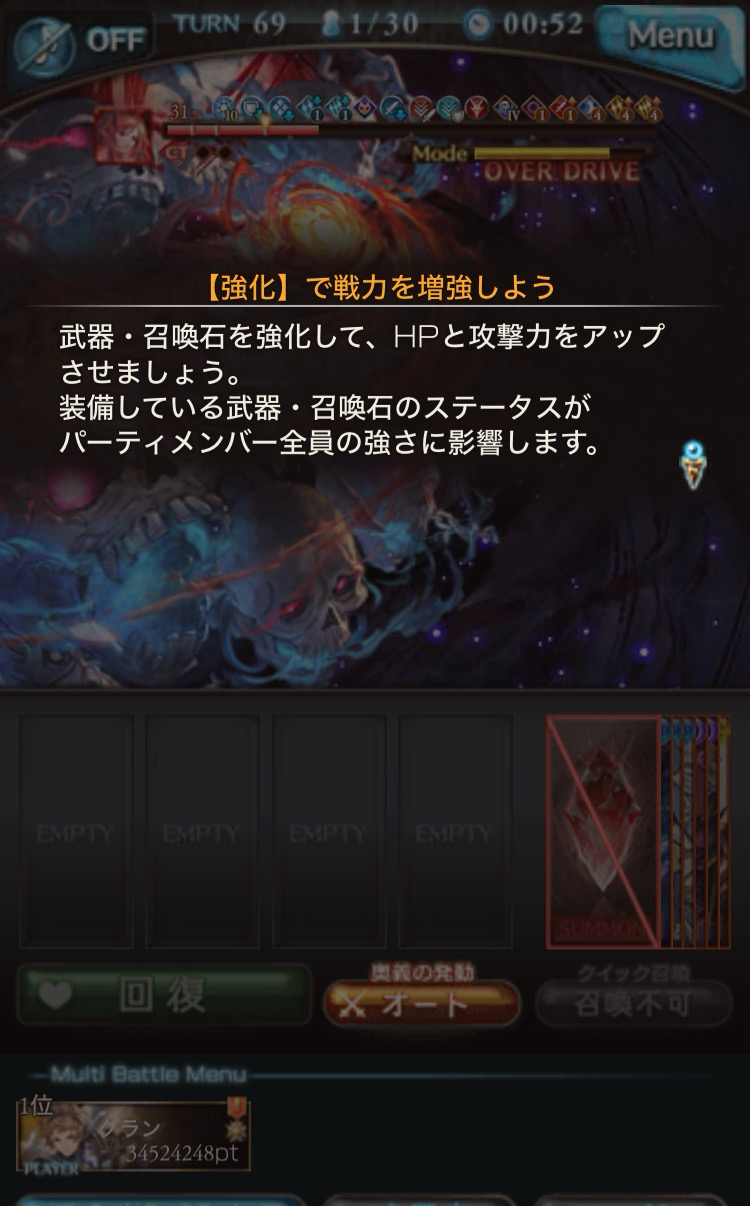Tap the 回復 heal button

(x=164, y=995)
